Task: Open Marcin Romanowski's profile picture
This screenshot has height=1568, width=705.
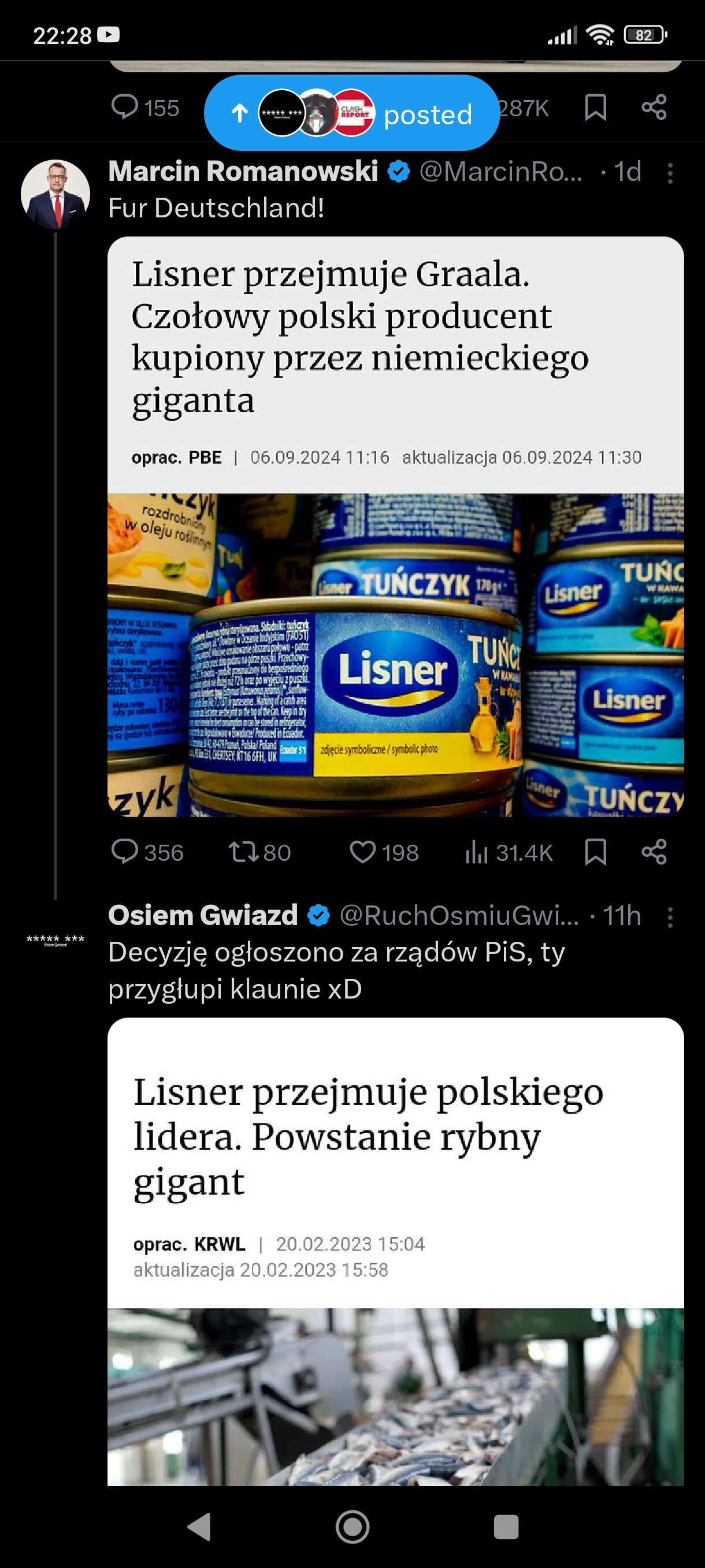Action: point(55,194)
